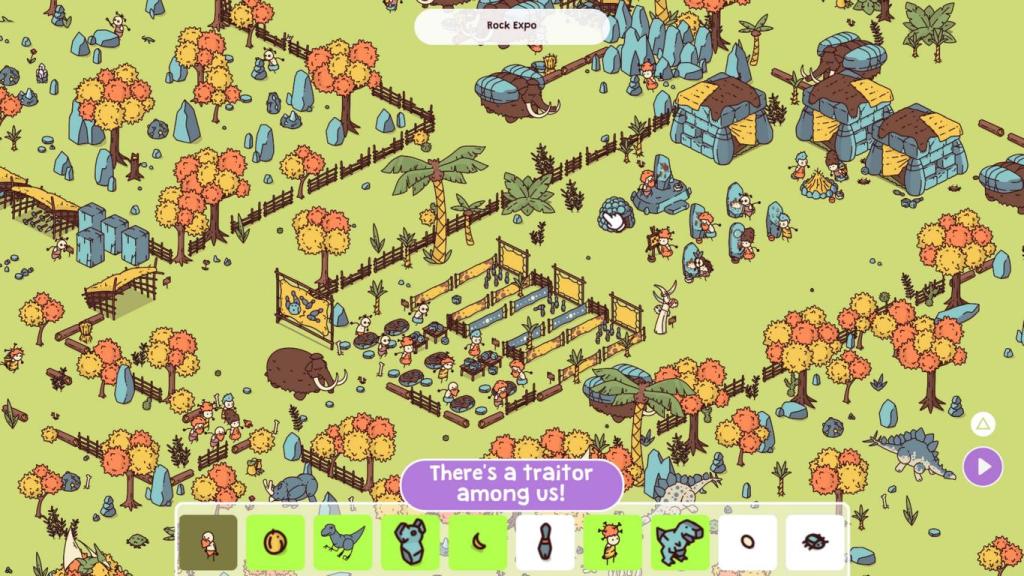The image size is (1024, 576).
Task: Select the caveman holding meat target
Action: coord(208,543)
